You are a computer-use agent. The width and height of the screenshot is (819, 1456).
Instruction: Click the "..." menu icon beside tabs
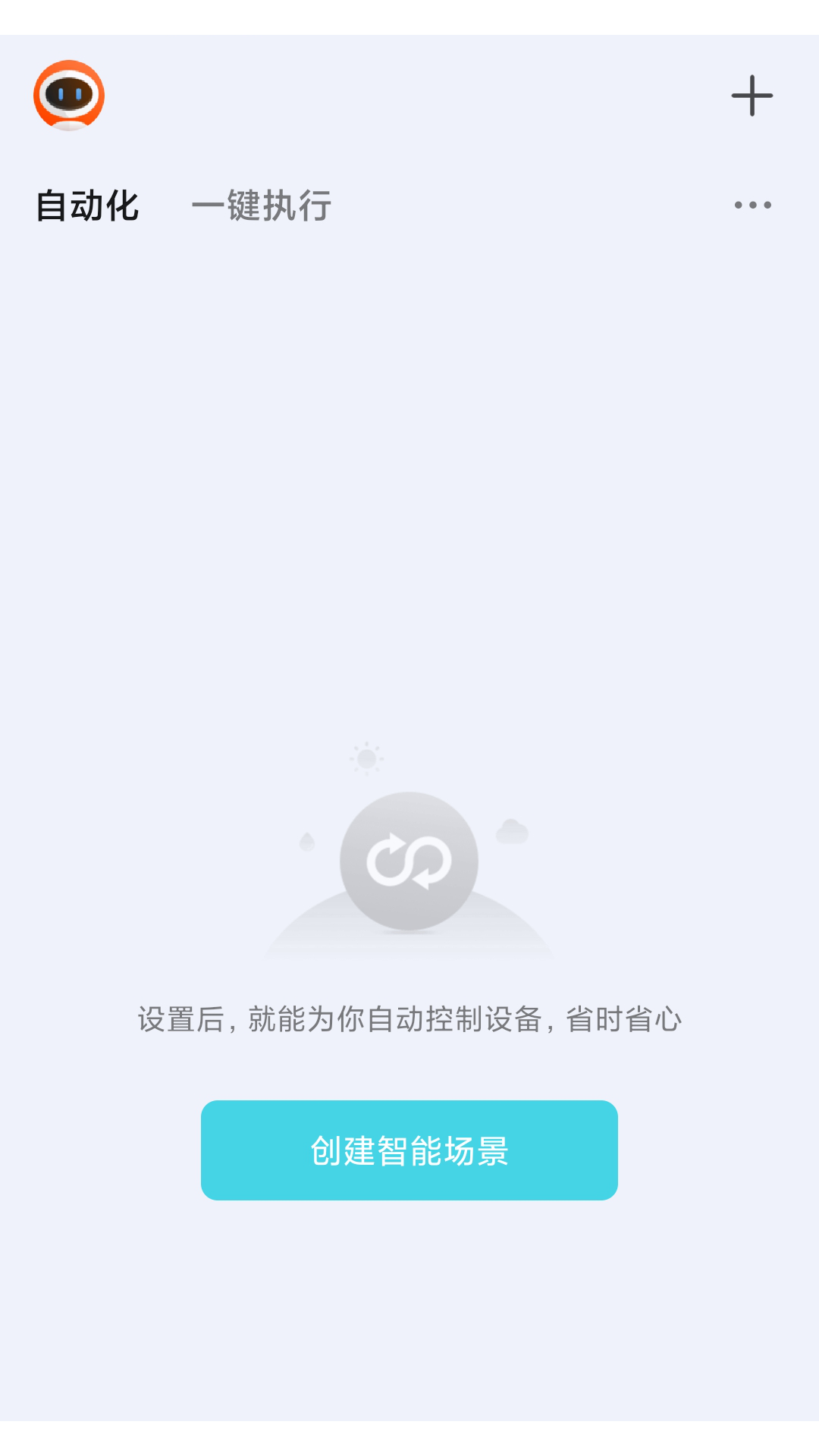(x=752, y=205)
